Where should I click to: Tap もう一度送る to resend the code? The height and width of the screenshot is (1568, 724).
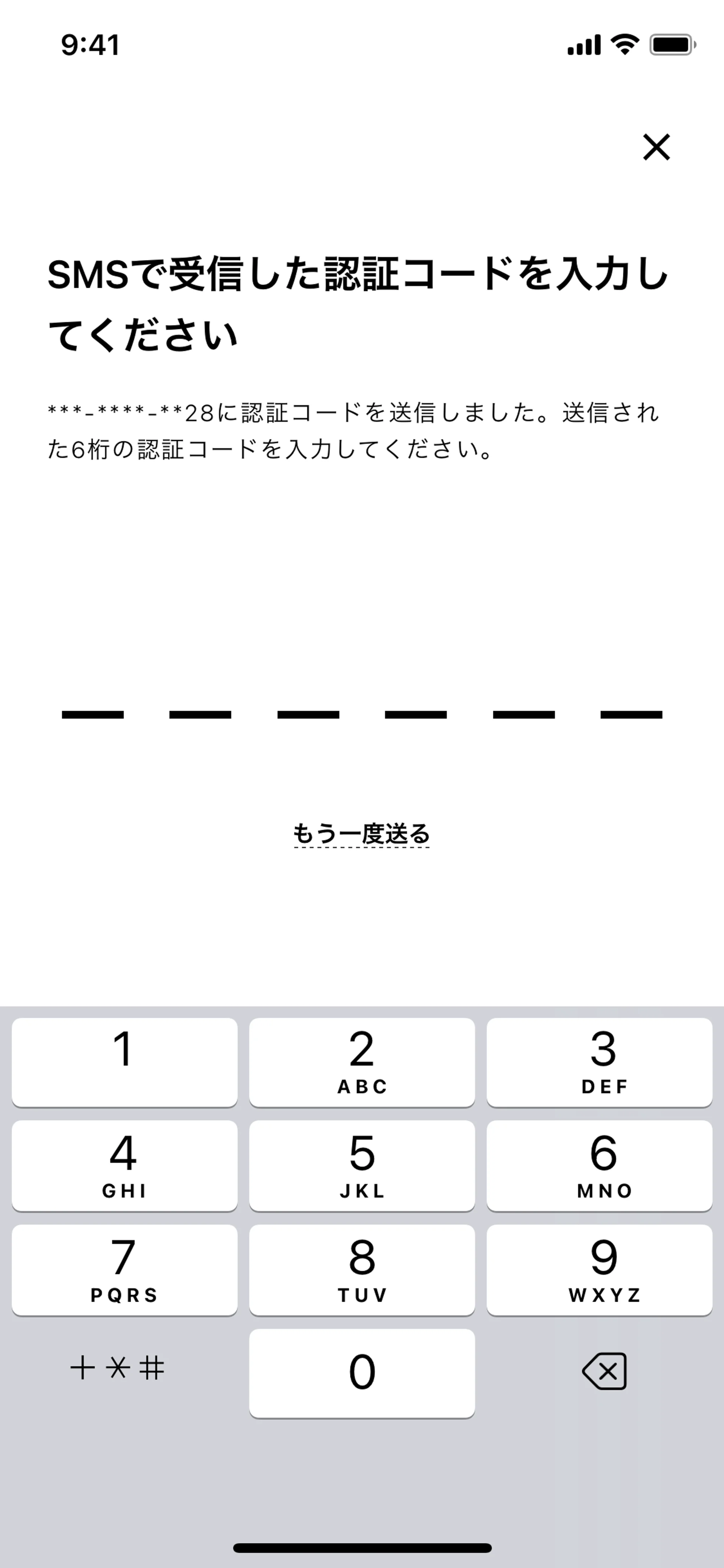(x=361, y=833)
